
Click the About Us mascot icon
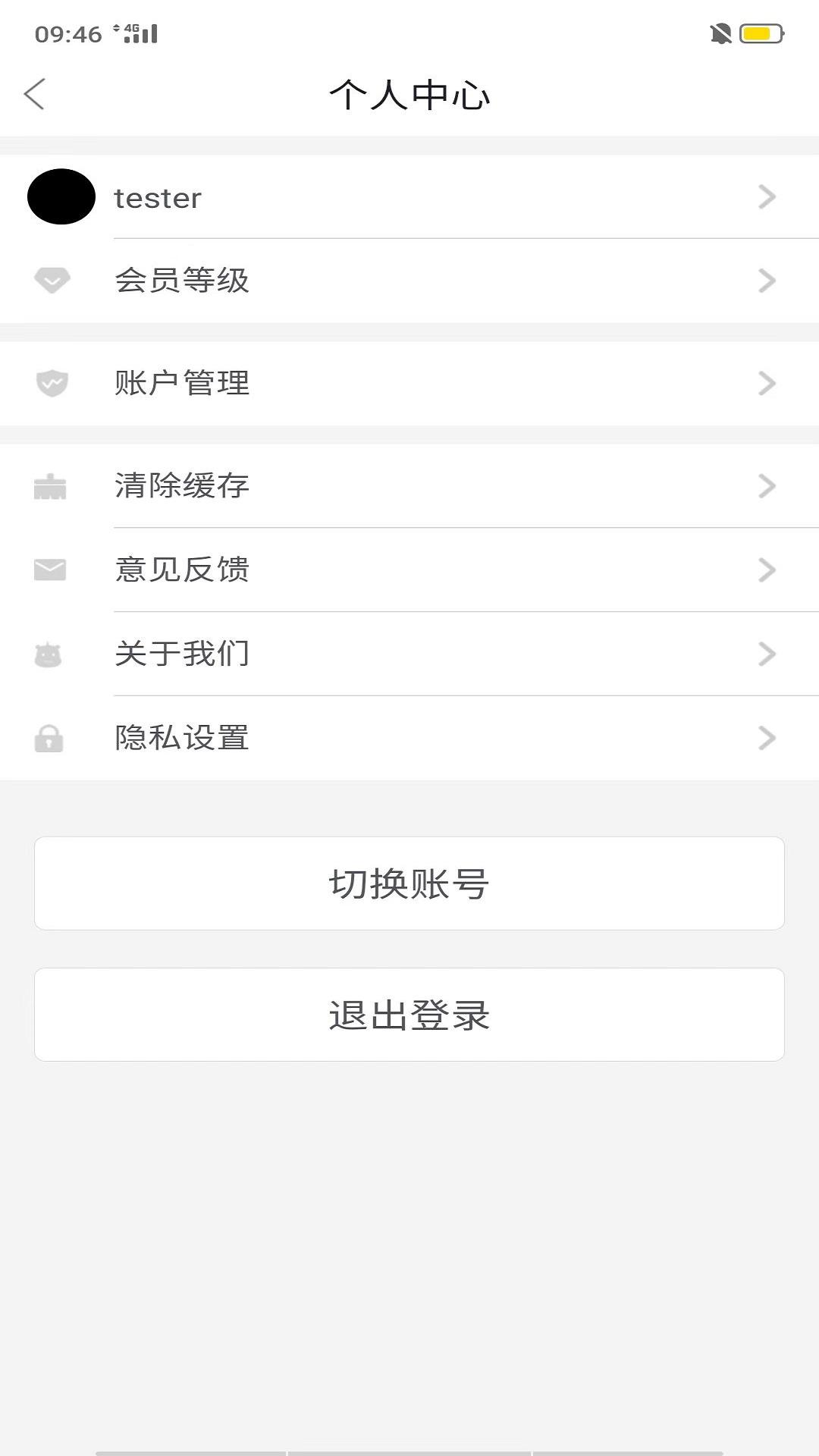tap(50, 654)
